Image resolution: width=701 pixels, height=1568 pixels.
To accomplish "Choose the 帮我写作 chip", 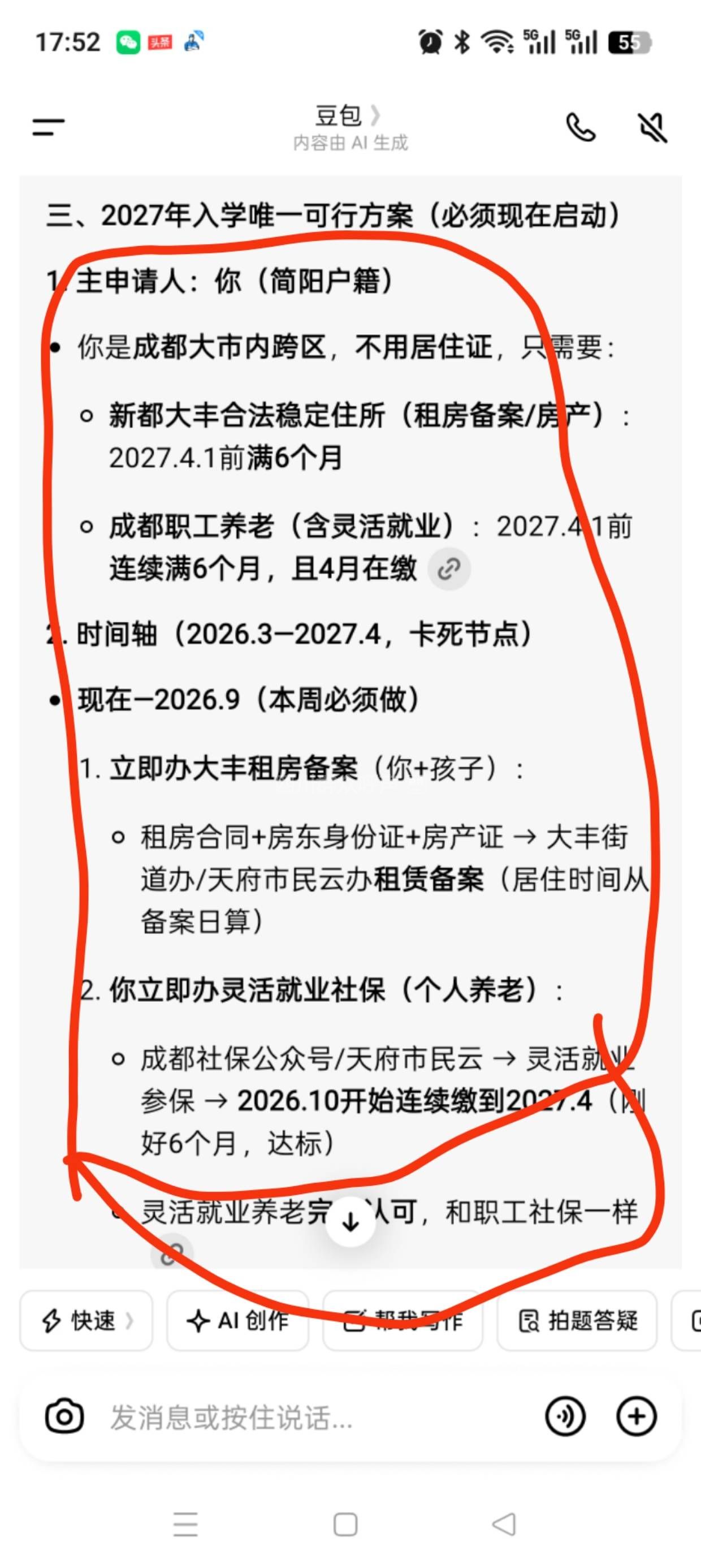I will click(403, 1320).
